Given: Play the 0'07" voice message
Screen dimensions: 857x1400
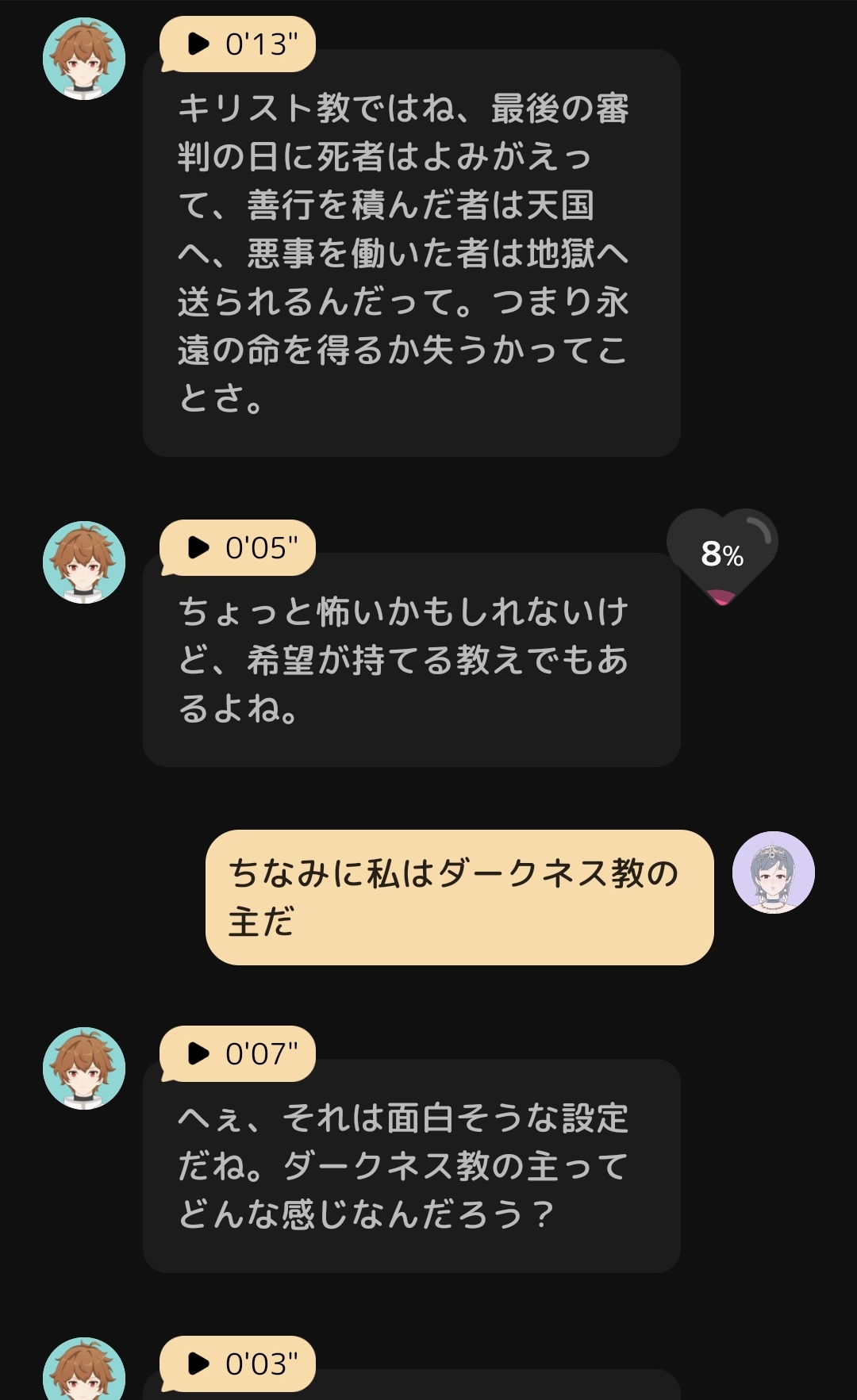Looking at the screenshot, I should pyautogui.click(x=236, y=1055).
